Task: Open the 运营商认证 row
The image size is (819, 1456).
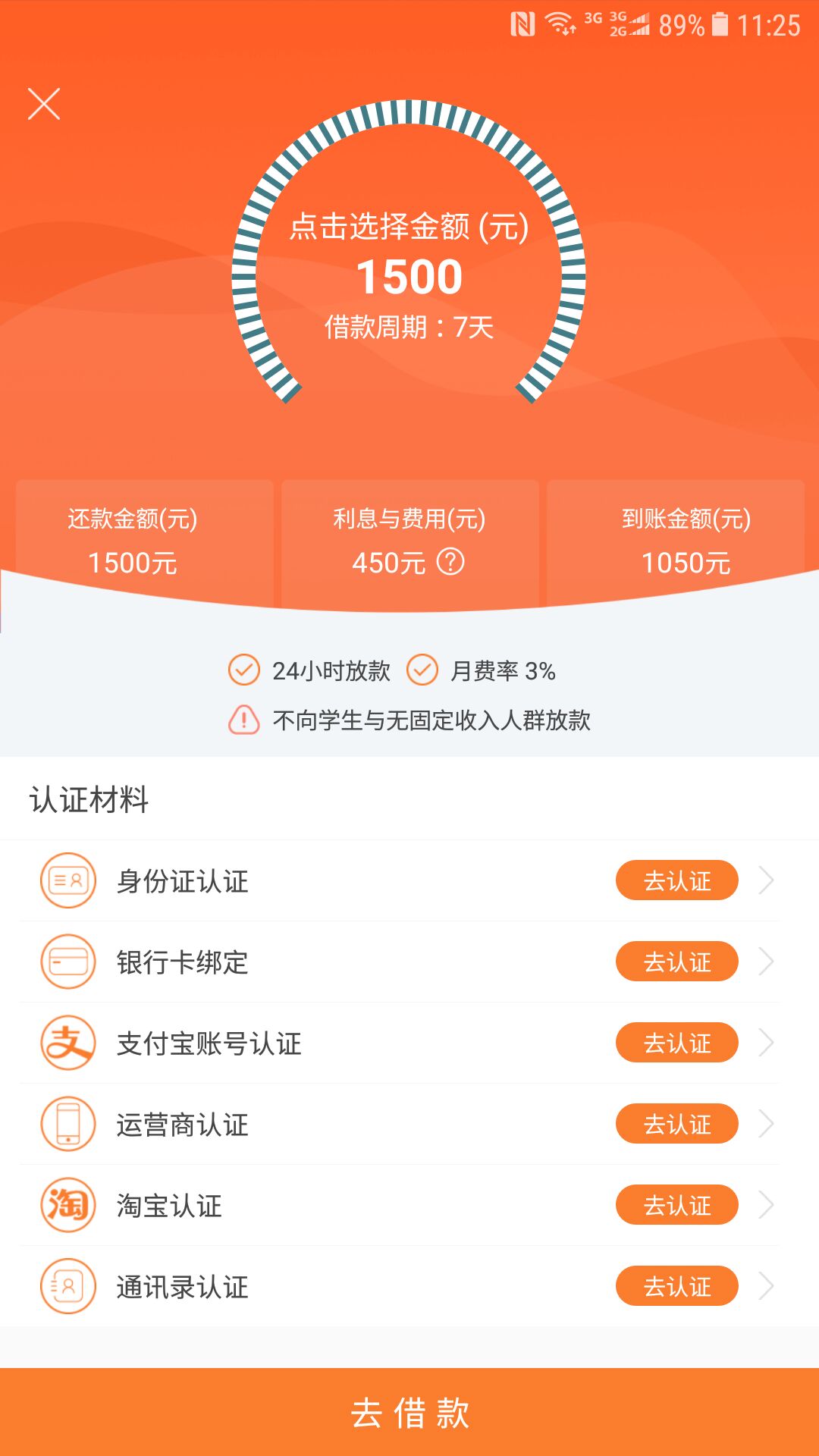Action: pyautogui.click(x=409, y=1124)
